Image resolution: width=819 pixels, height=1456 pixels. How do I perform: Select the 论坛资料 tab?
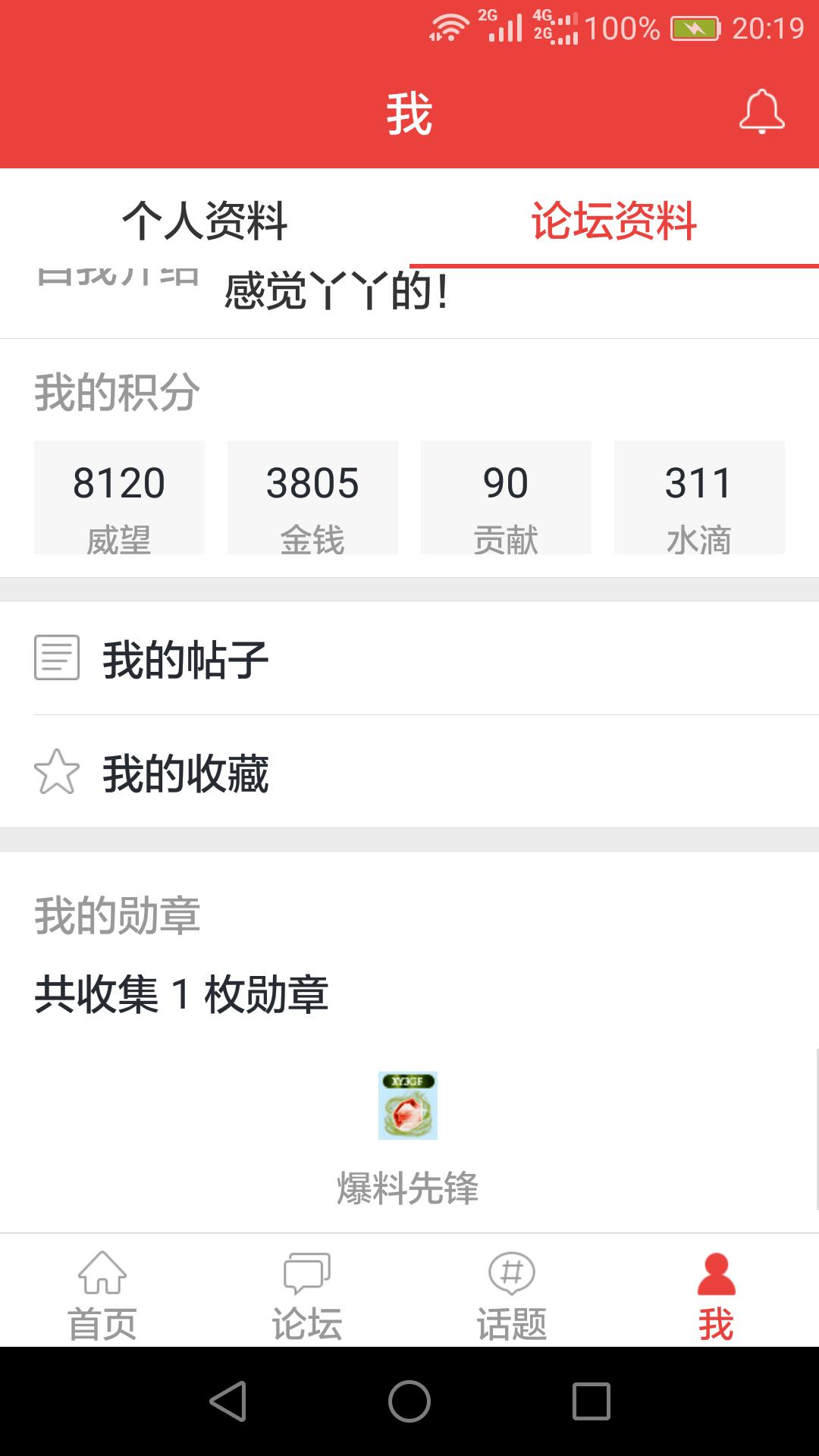[614, 221]
